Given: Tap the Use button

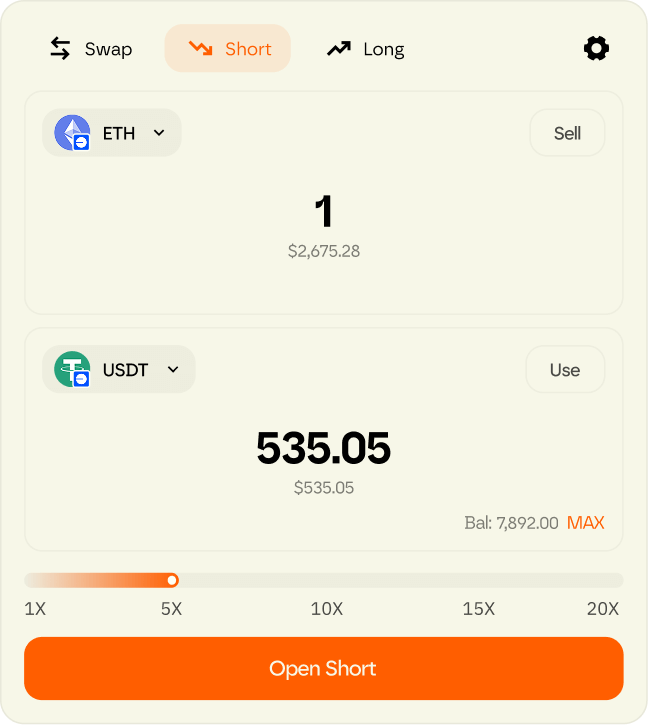Looking at the screenshot, I should (565, 370).
